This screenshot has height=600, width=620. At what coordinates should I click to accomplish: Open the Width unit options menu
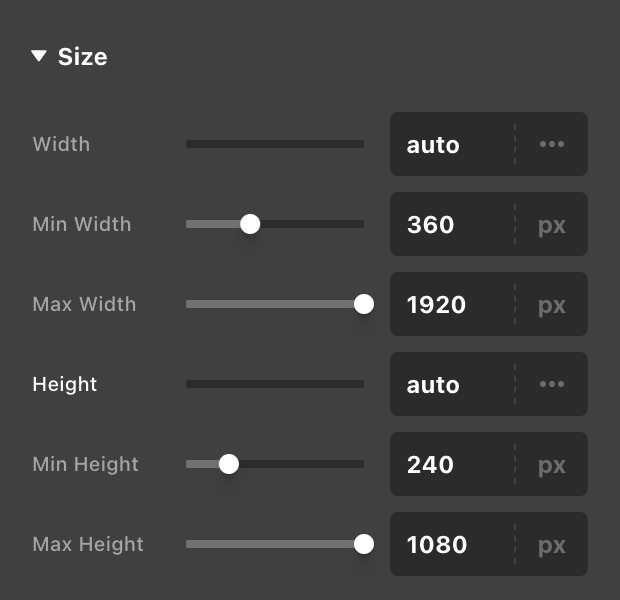[x=552, y=145]
